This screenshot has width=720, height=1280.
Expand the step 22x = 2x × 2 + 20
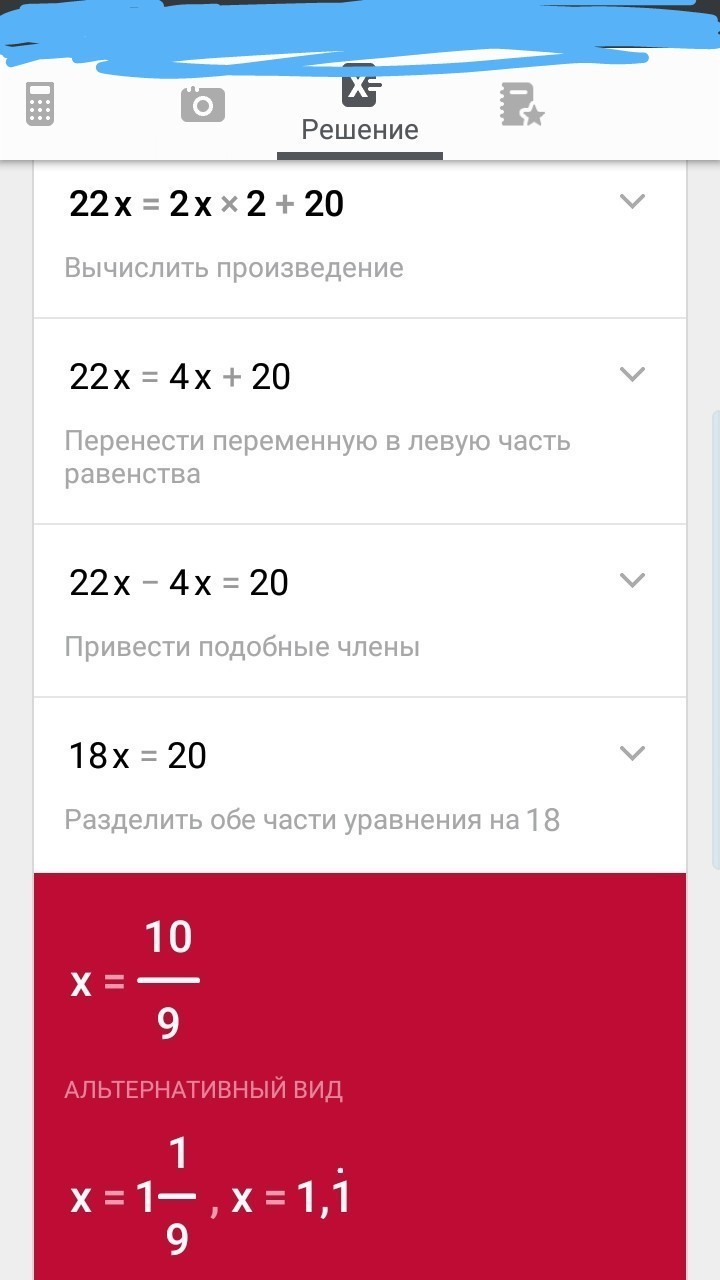pos(632,202)
